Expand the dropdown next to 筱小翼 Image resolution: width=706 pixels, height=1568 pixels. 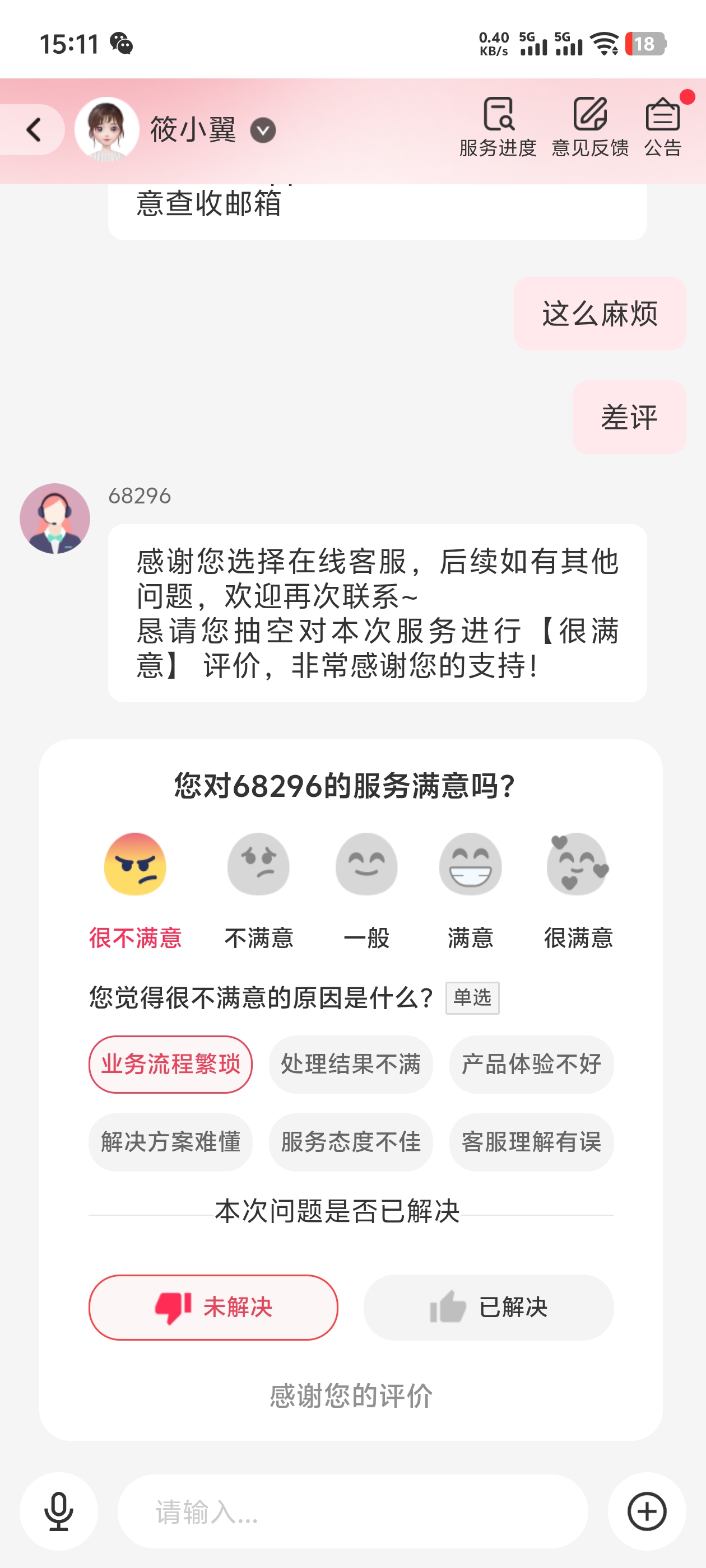tap(263, 130)
